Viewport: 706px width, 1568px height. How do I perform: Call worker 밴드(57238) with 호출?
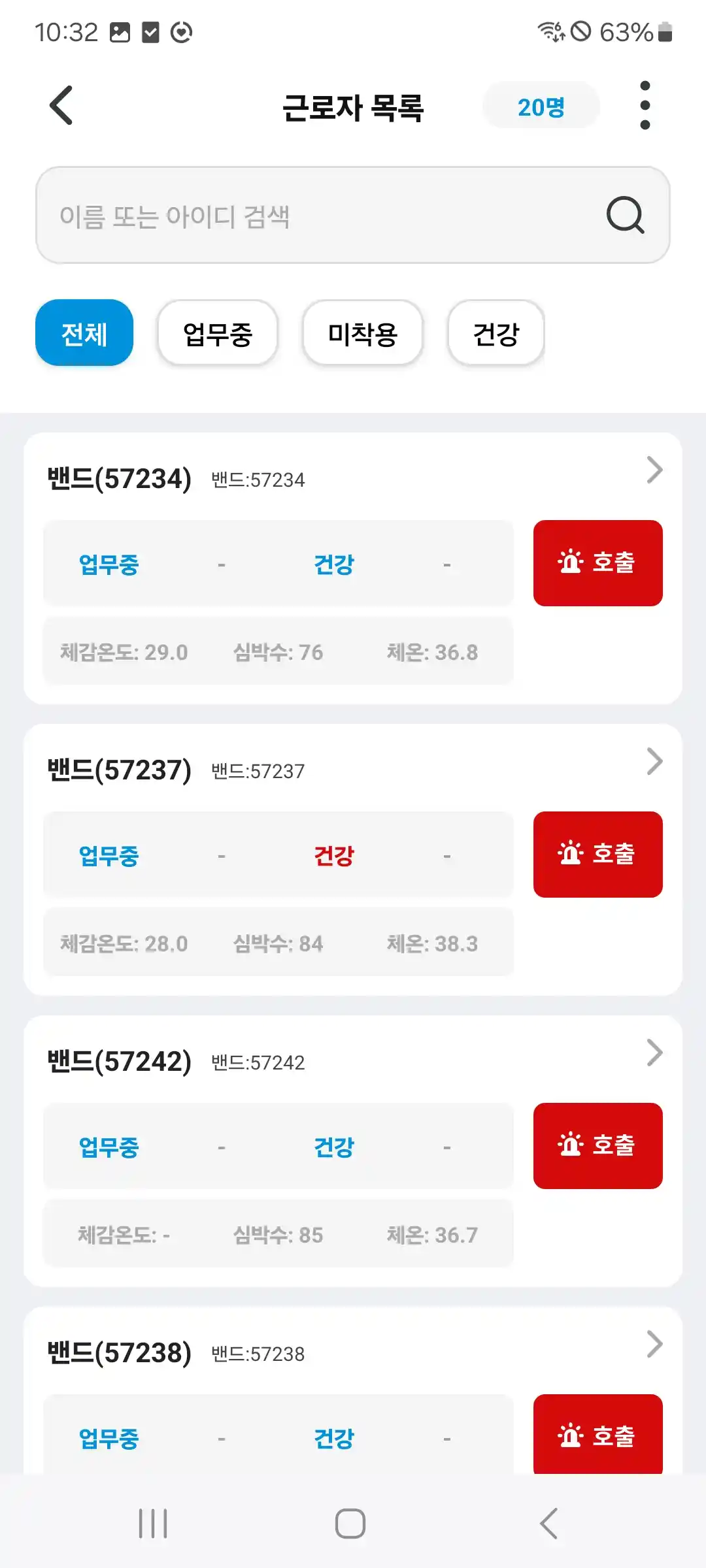[597, 1435]
